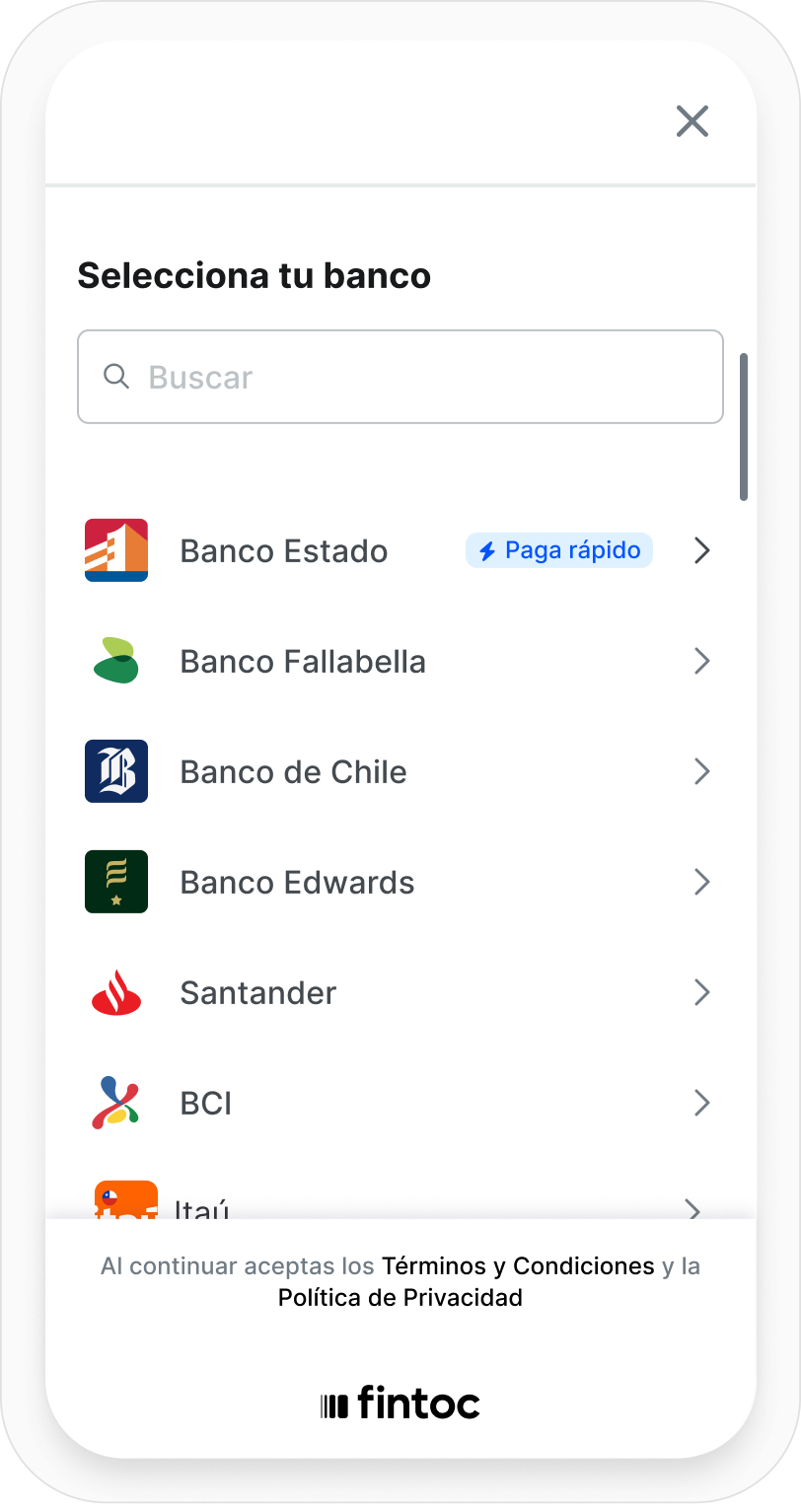Select Banco Estado
The height and width of the screenshot is (1512, 801).
point(400,550)
